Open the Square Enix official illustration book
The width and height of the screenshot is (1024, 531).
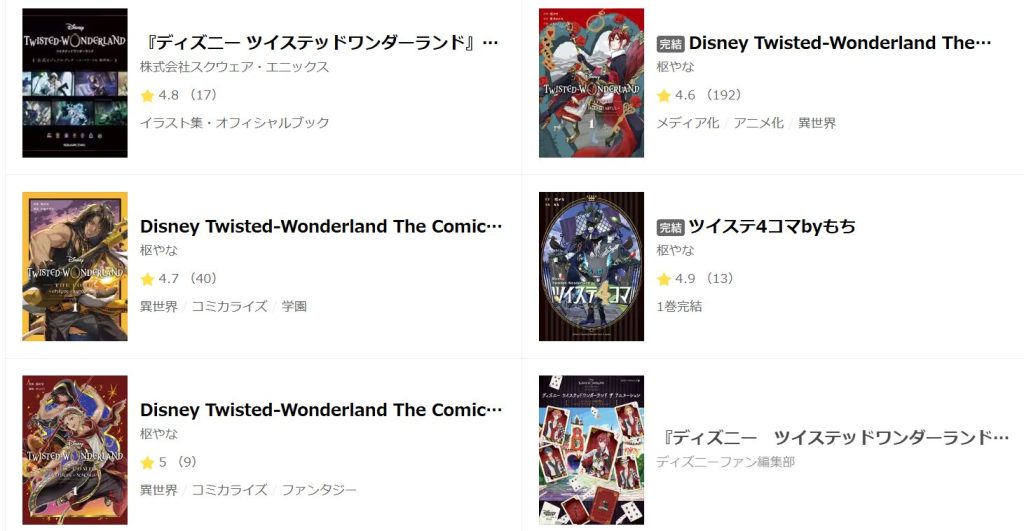click(x=320, y=44)
